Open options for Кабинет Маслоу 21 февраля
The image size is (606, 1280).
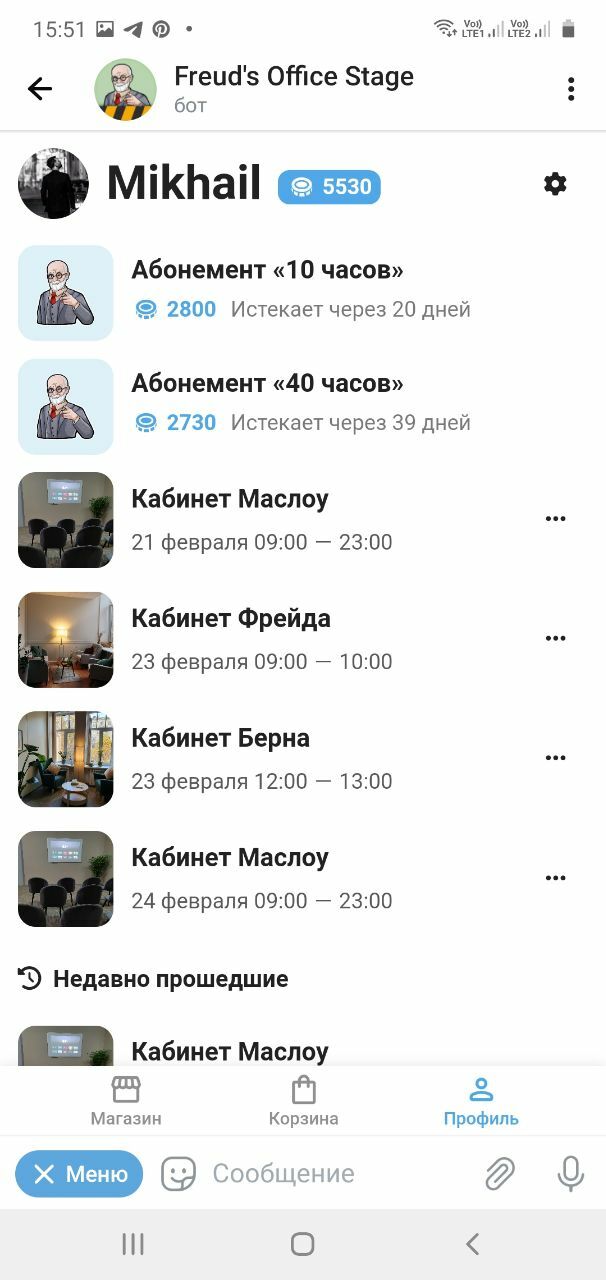click(555, 519)
